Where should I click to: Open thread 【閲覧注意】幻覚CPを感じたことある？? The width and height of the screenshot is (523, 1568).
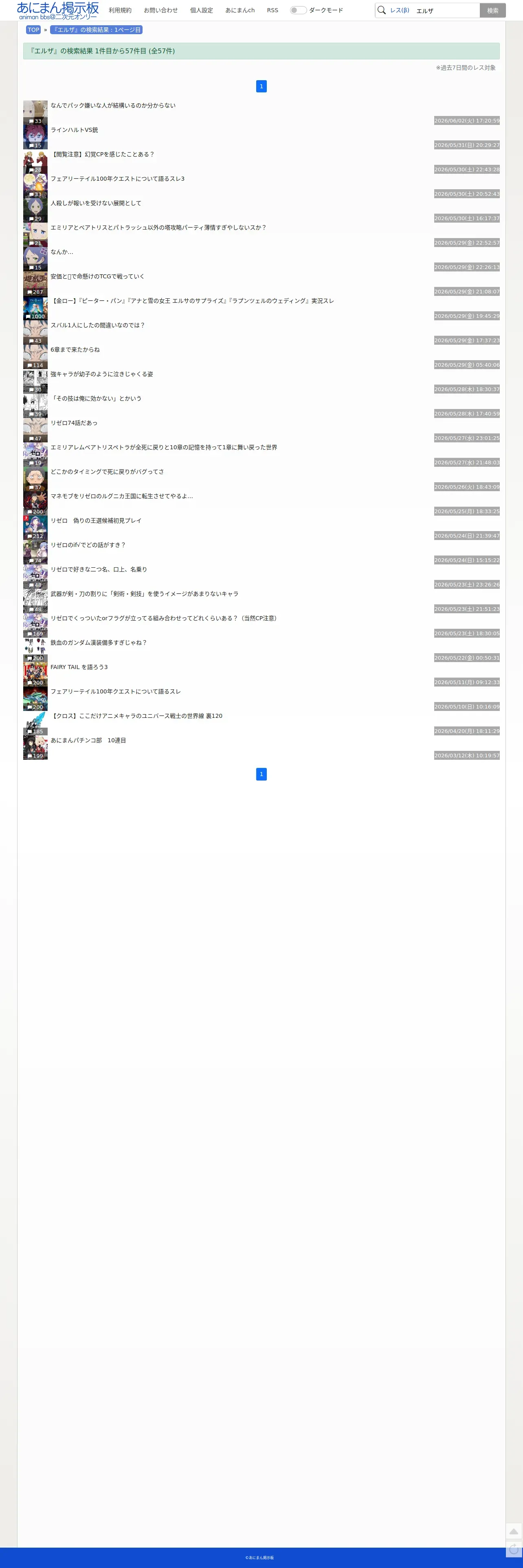(102, 155)
